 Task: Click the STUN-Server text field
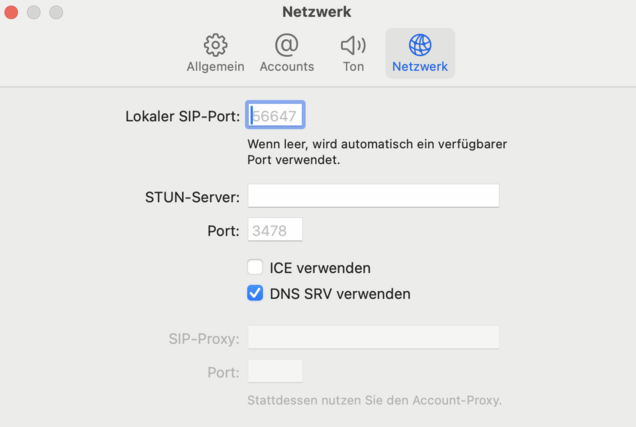pos(373,196)
